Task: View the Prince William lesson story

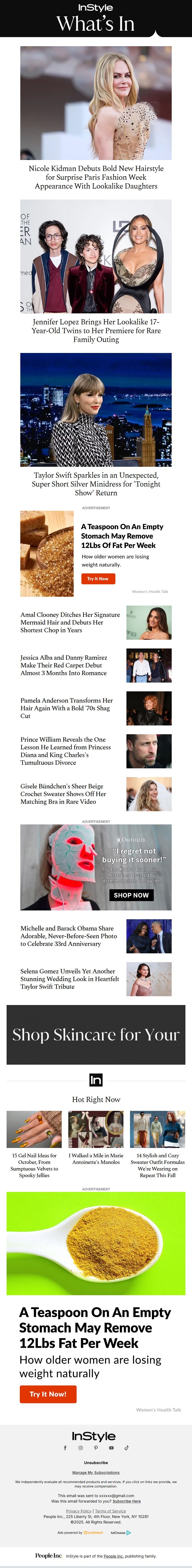Action: (66, 750)
